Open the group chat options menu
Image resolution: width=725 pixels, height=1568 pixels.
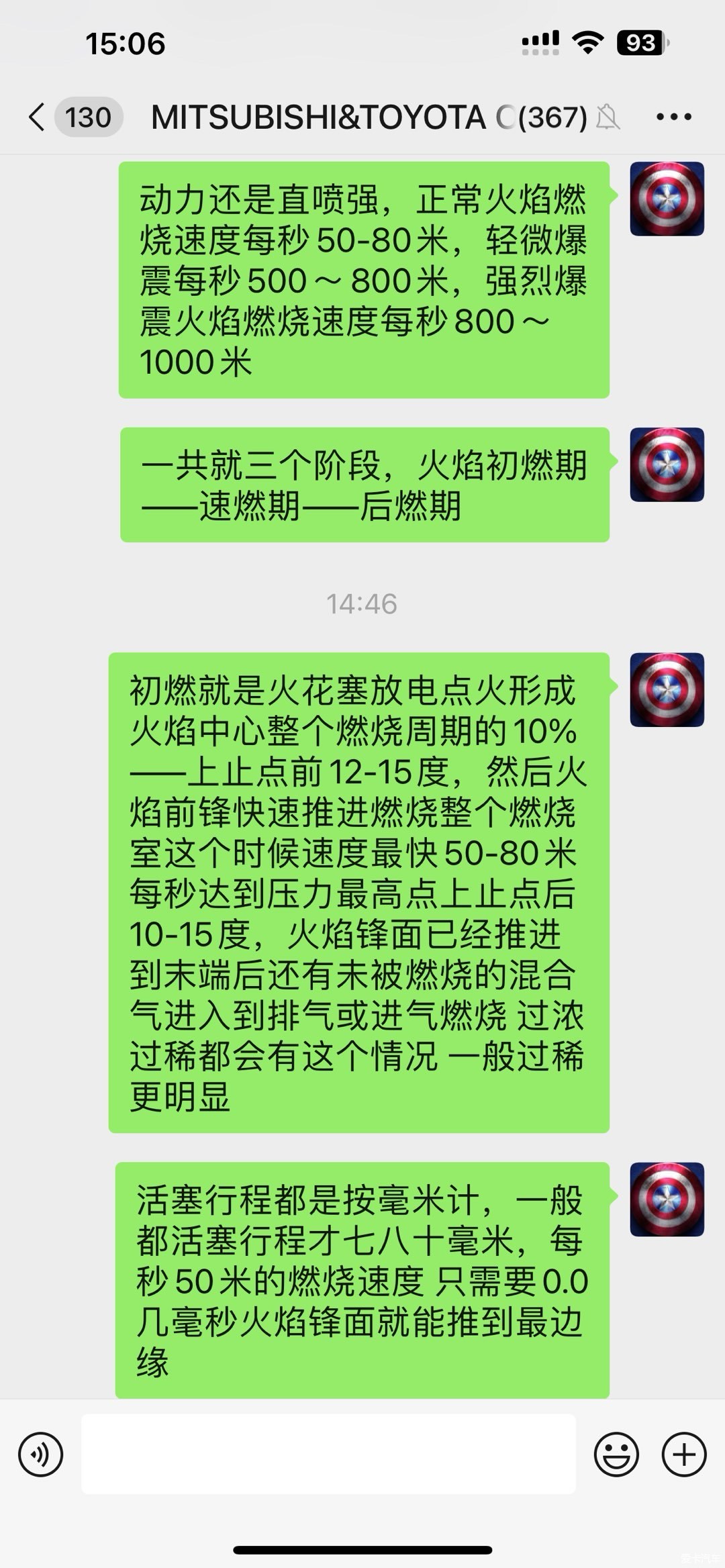tap(673, 117)
